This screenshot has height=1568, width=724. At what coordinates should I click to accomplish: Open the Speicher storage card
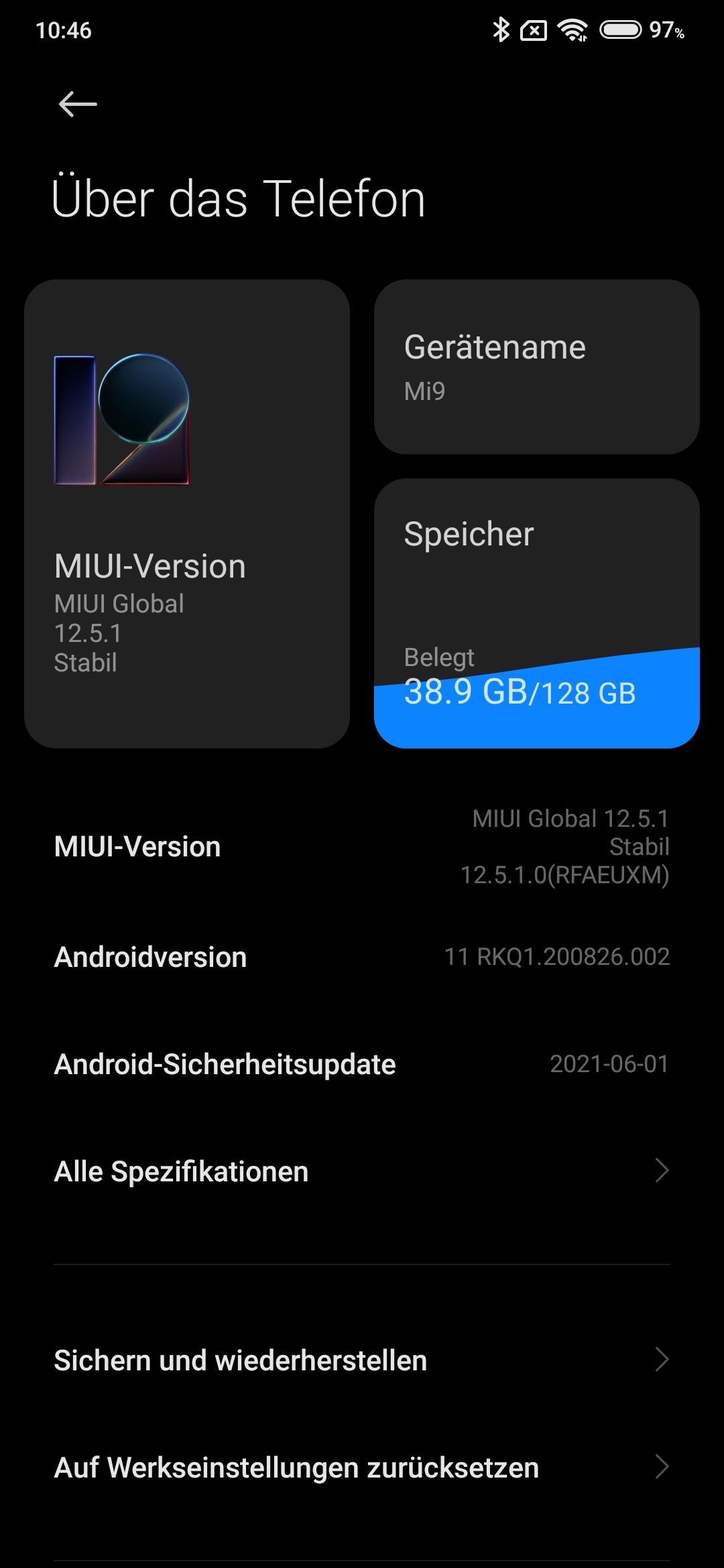pos(537,614)
